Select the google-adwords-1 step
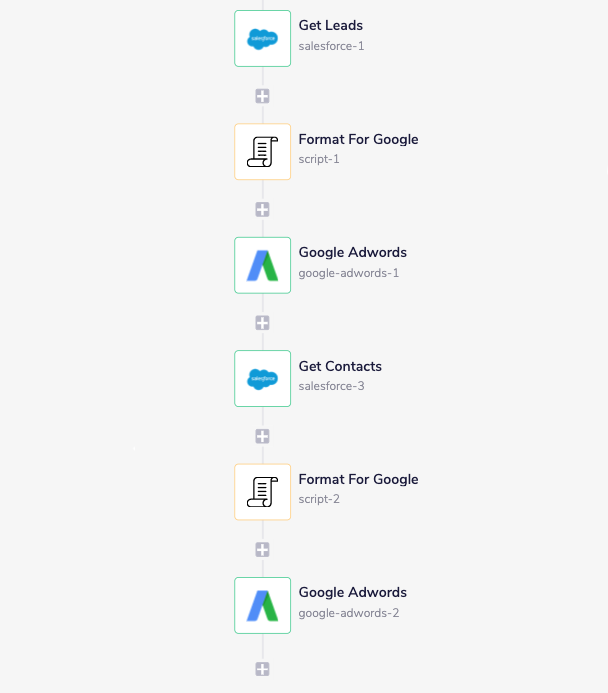 click(x=263, y=265)
